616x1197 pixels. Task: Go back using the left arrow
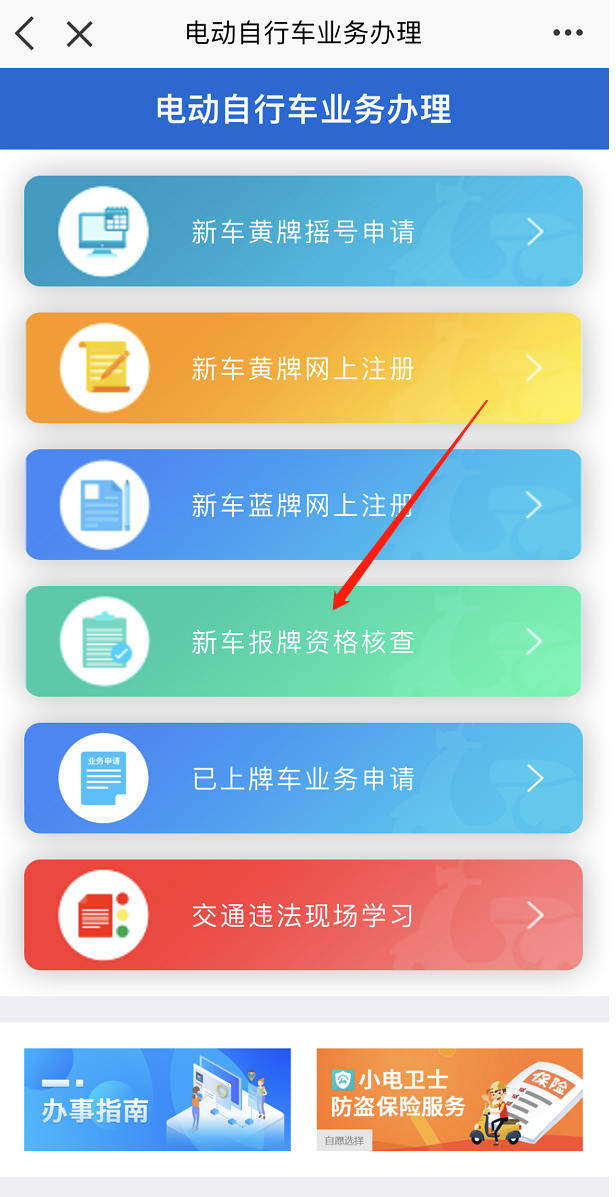click(26, 34)
